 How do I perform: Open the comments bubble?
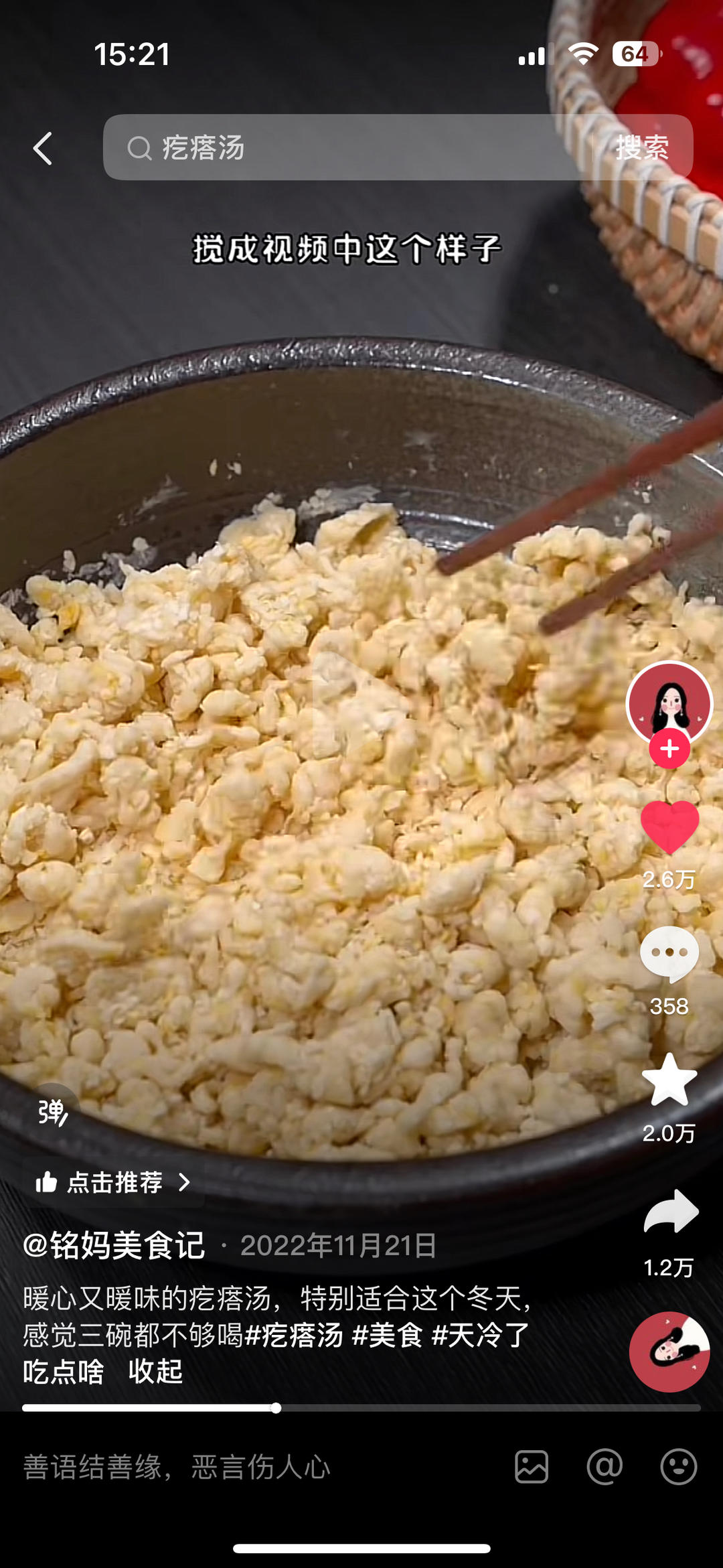(669, 954)
